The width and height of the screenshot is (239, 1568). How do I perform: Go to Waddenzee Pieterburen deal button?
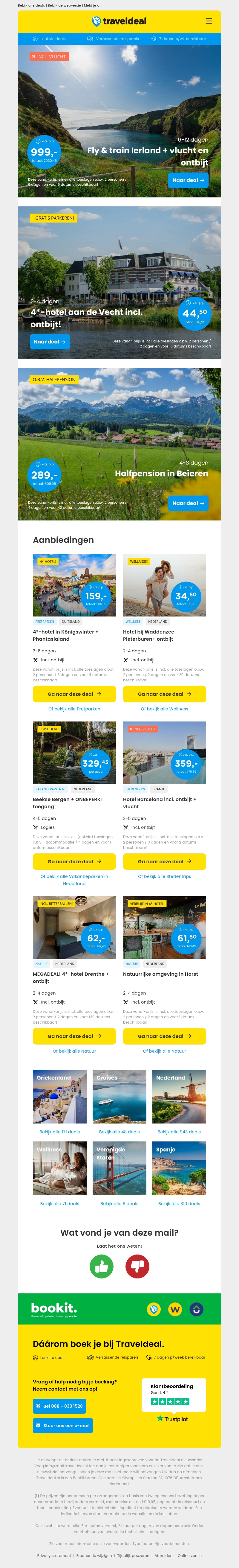tap(164, 694)
